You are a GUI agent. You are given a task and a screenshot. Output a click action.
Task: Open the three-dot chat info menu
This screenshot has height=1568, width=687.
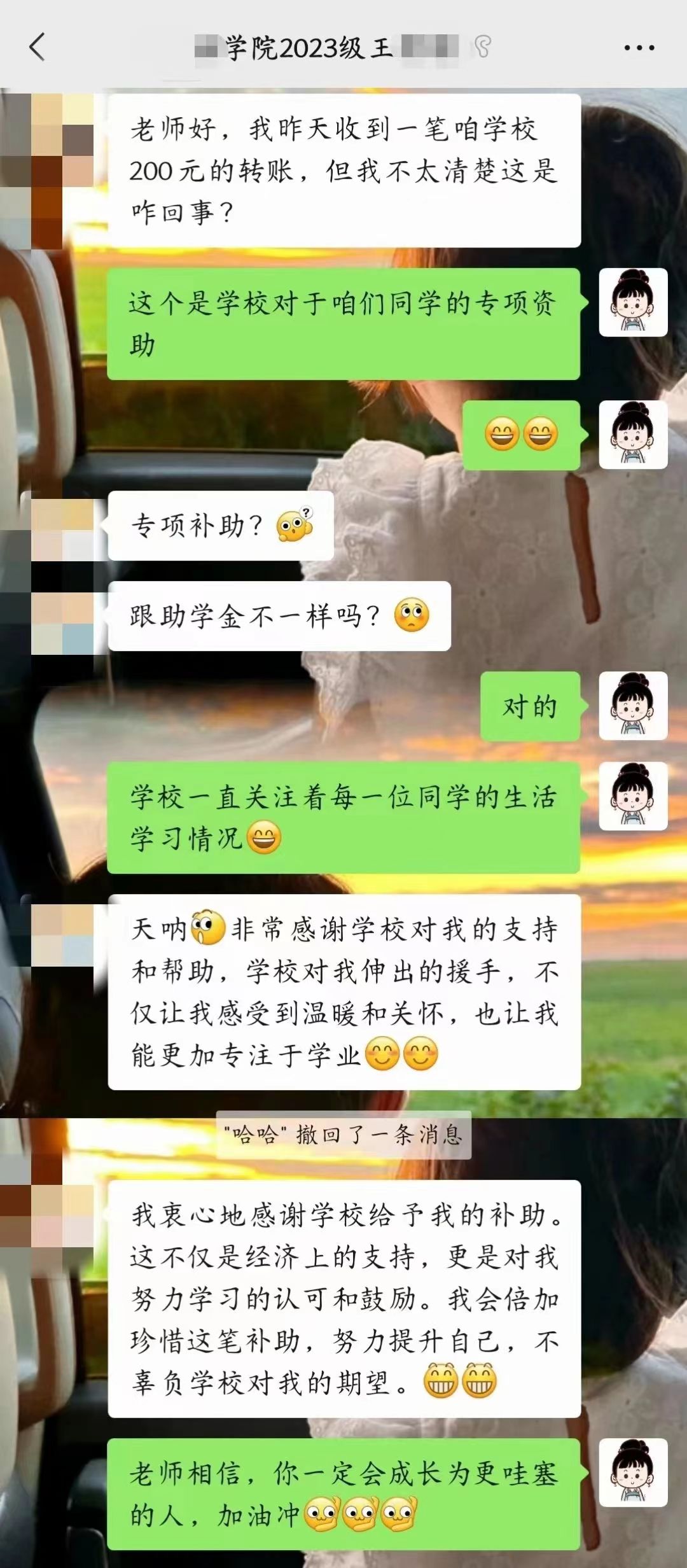[639, 48]
